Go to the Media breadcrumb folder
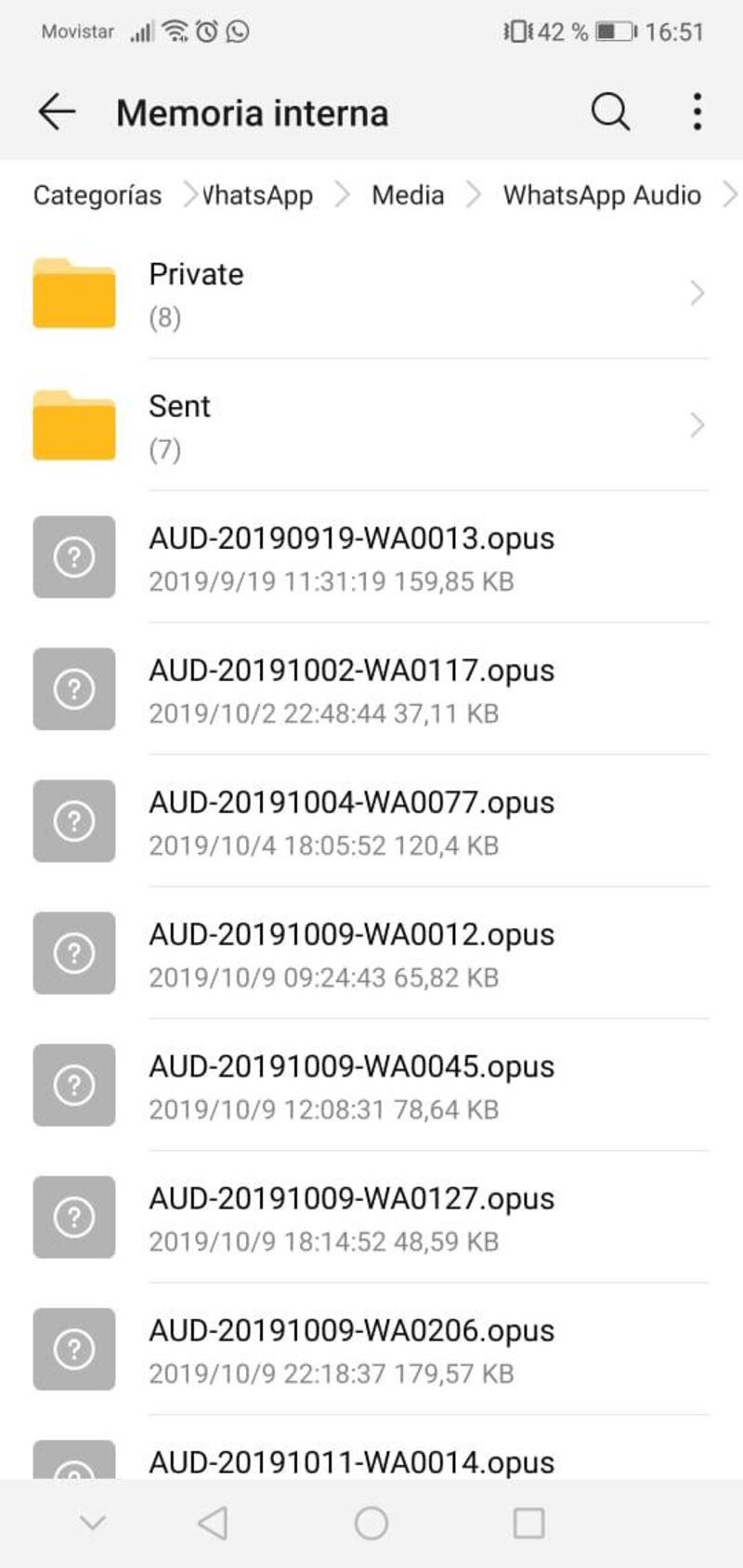 (x=408, y=195)
